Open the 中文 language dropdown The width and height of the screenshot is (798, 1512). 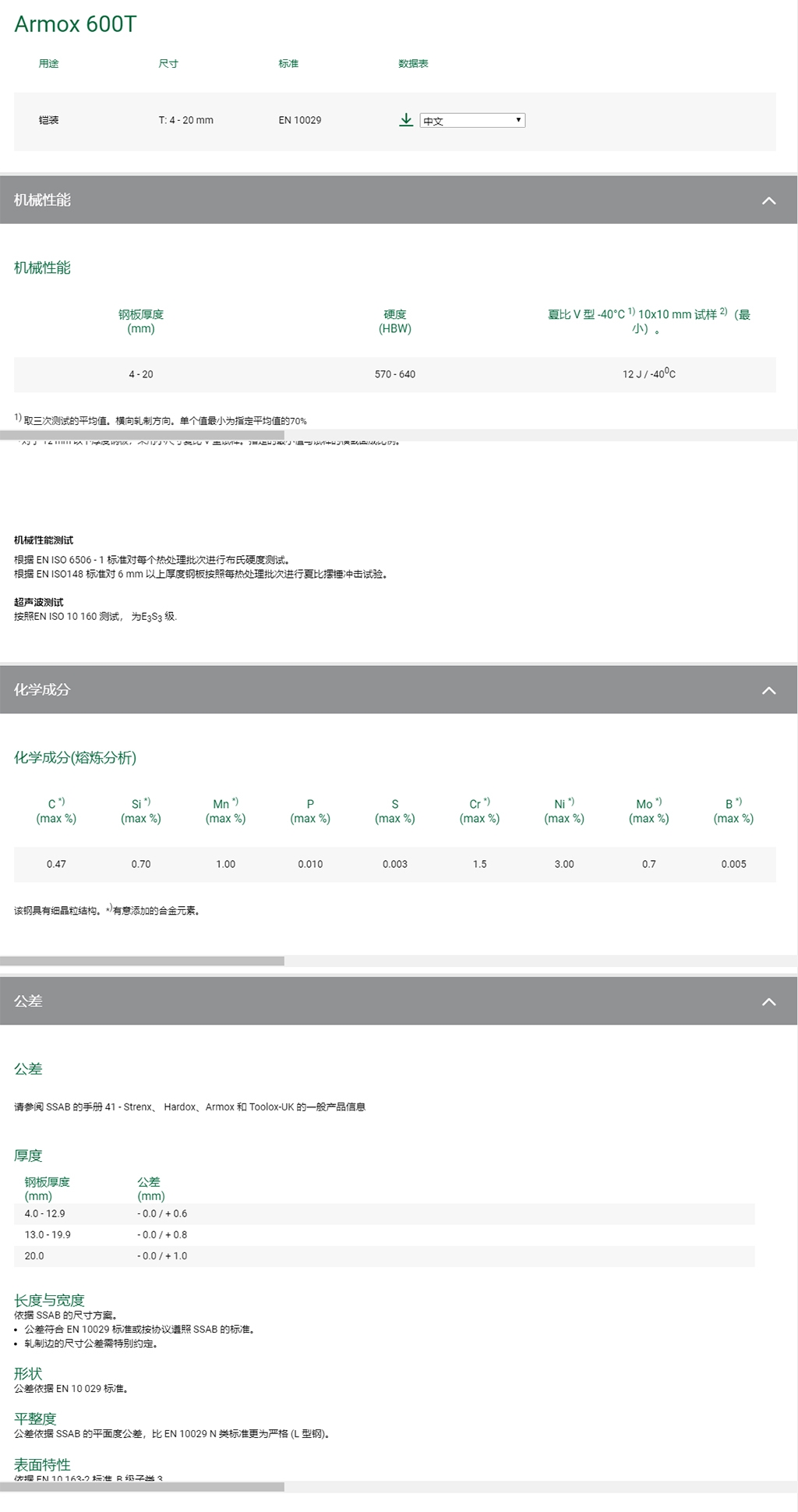click(x=472, y=120)
